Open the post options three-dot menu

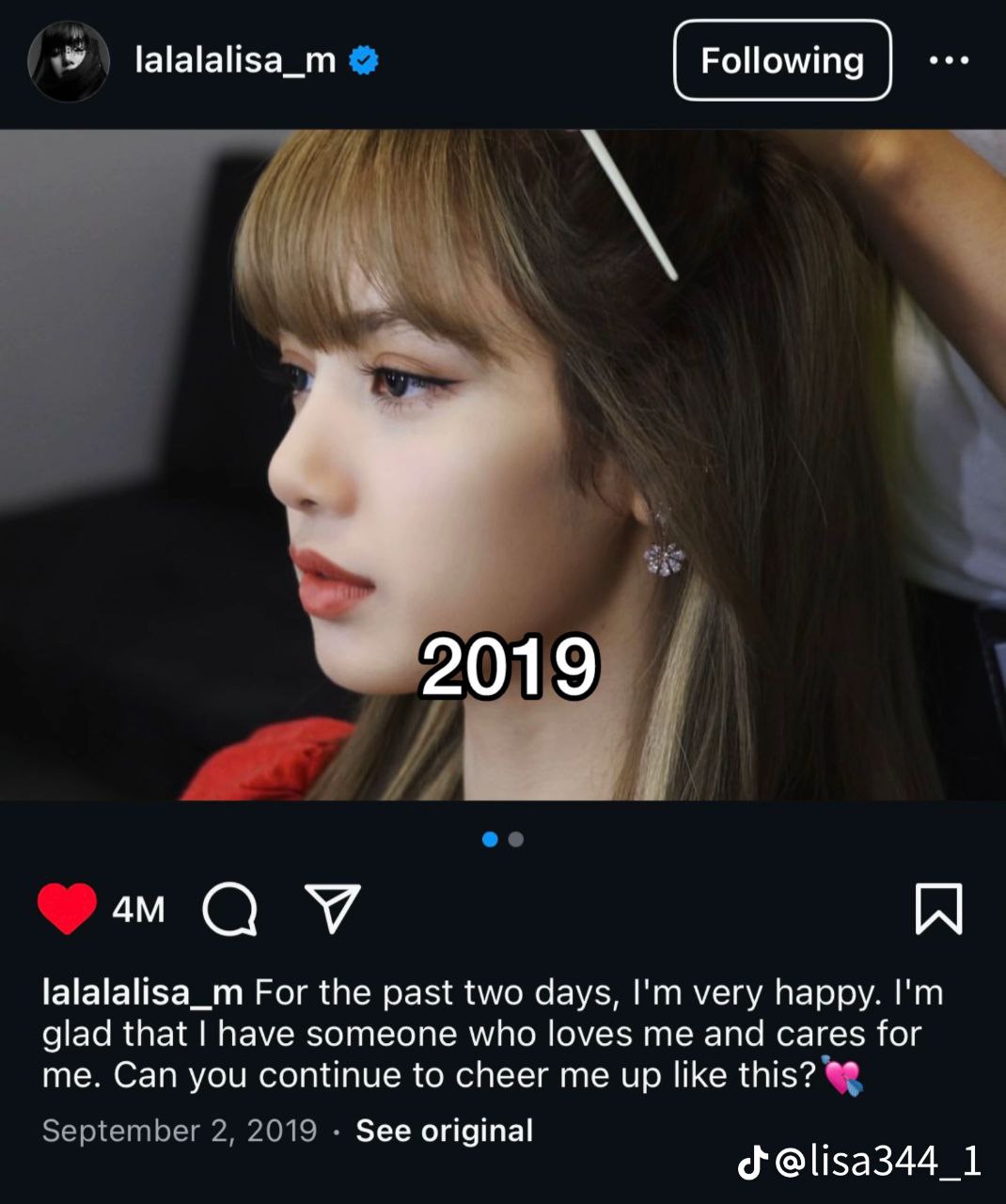pos(951,60)
